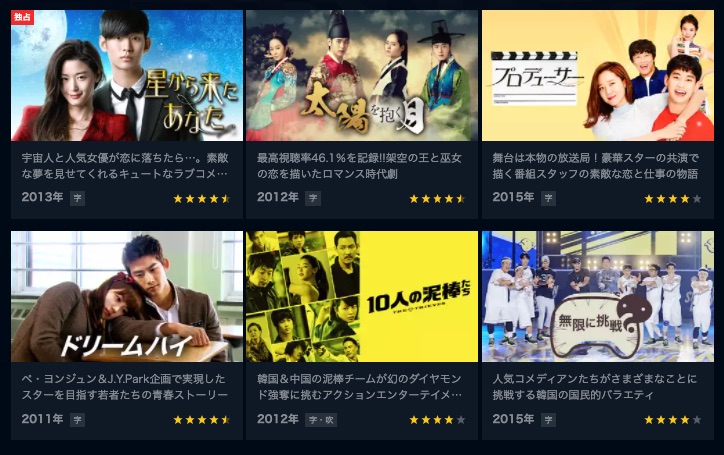Open the 無限に挑戦 variety show card
The image size is (724, 455).
click(x=597, y=297)
